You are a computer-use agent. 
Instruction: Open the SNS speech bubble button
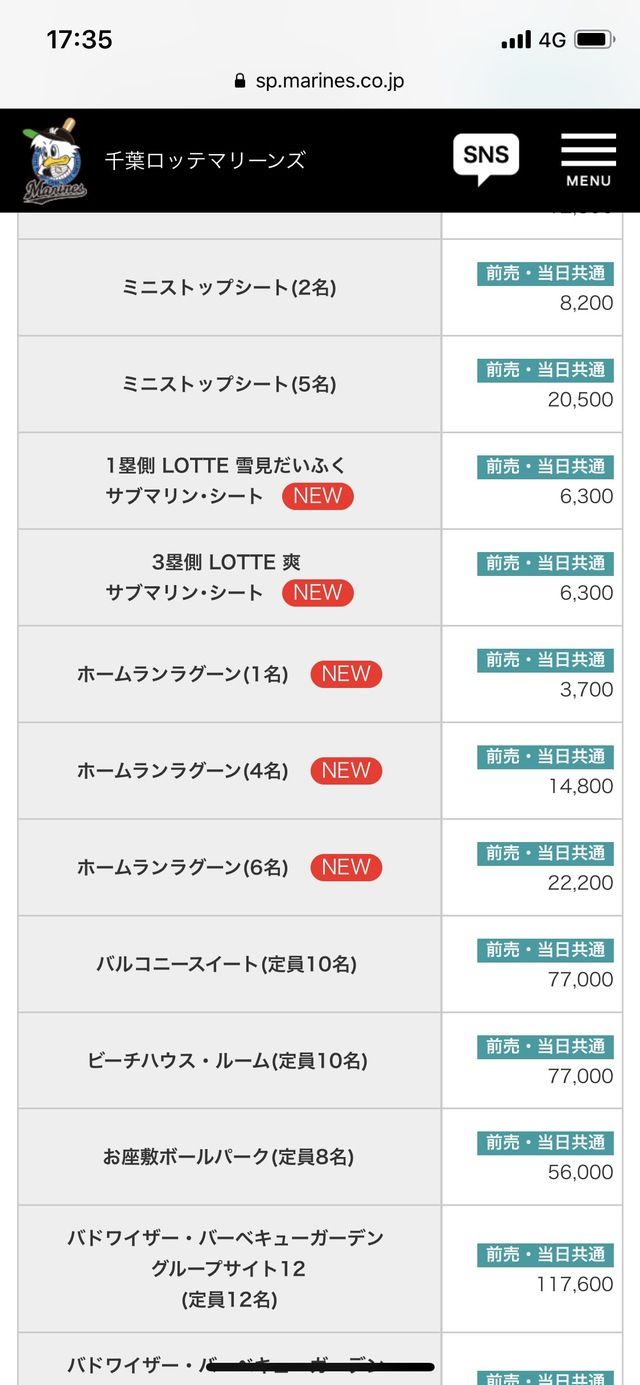point(486,159)
